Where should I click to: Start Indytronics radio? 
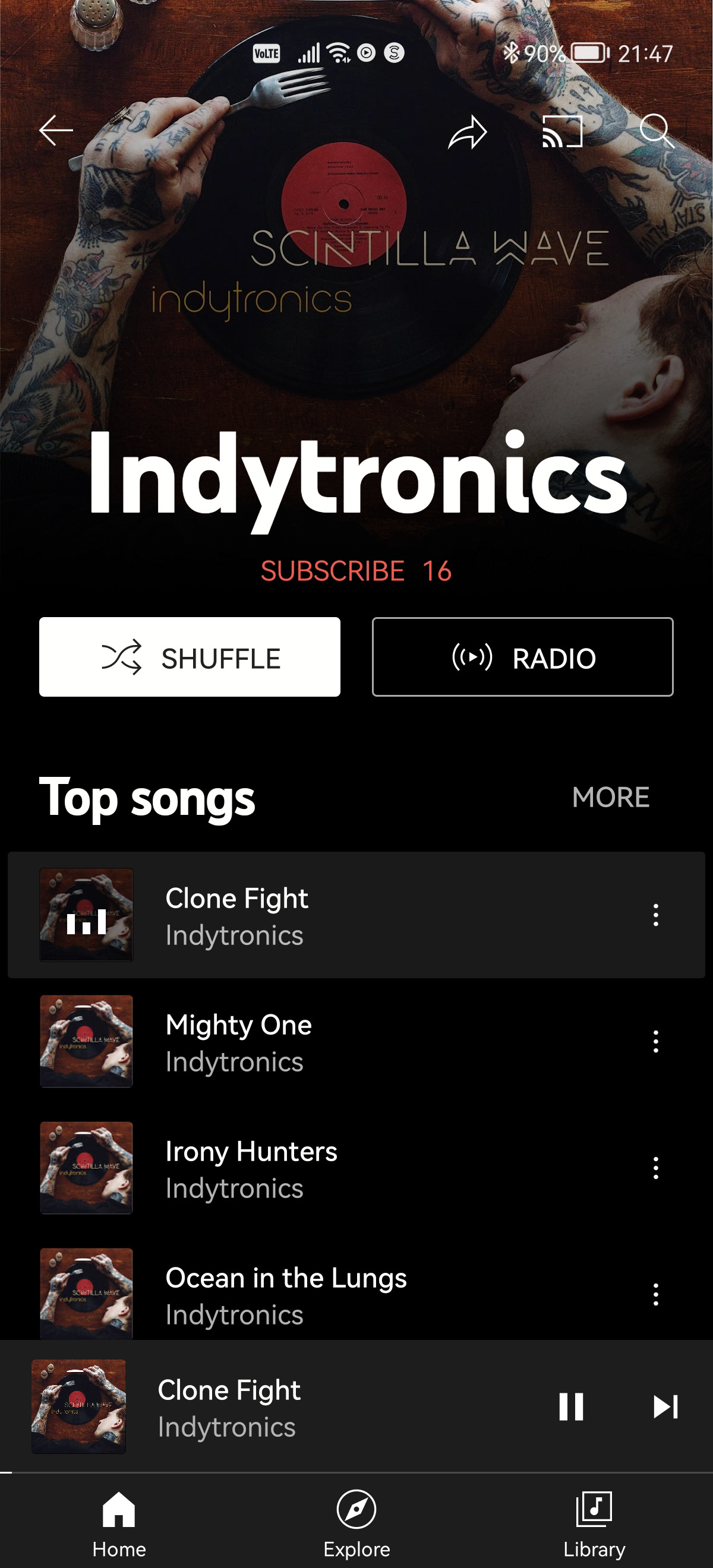[x=522, y=657]
